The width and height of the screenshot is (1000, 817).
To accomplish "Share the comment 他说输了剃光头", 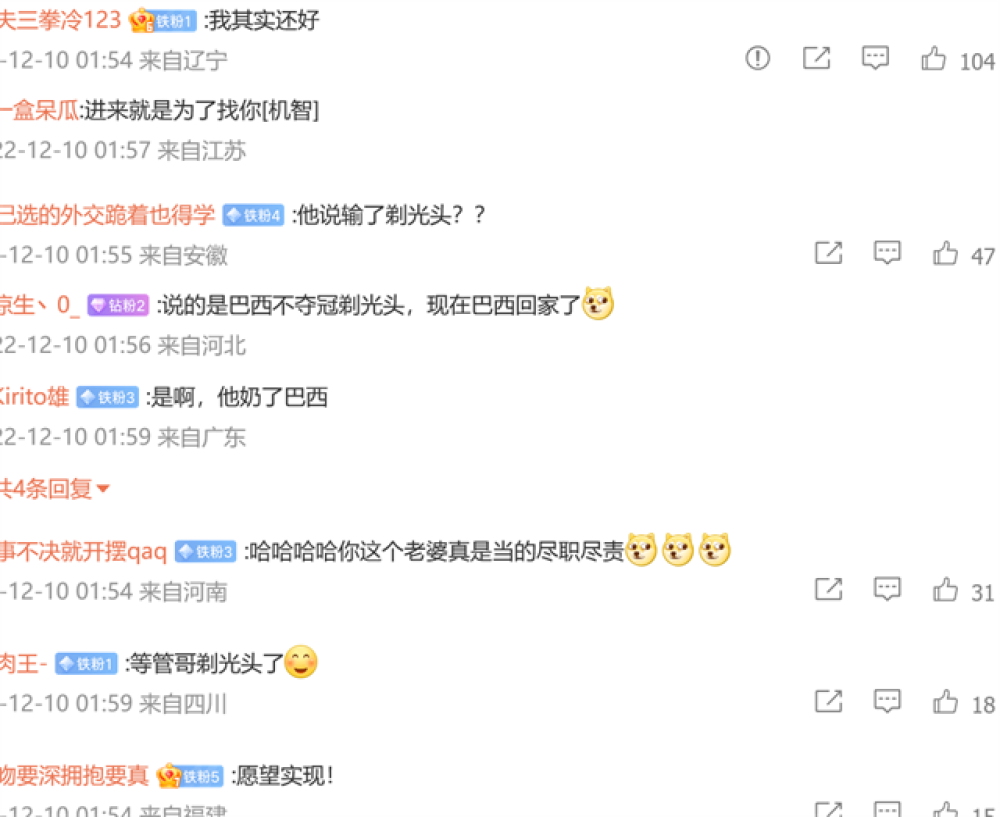I will [x=828, y=253].
